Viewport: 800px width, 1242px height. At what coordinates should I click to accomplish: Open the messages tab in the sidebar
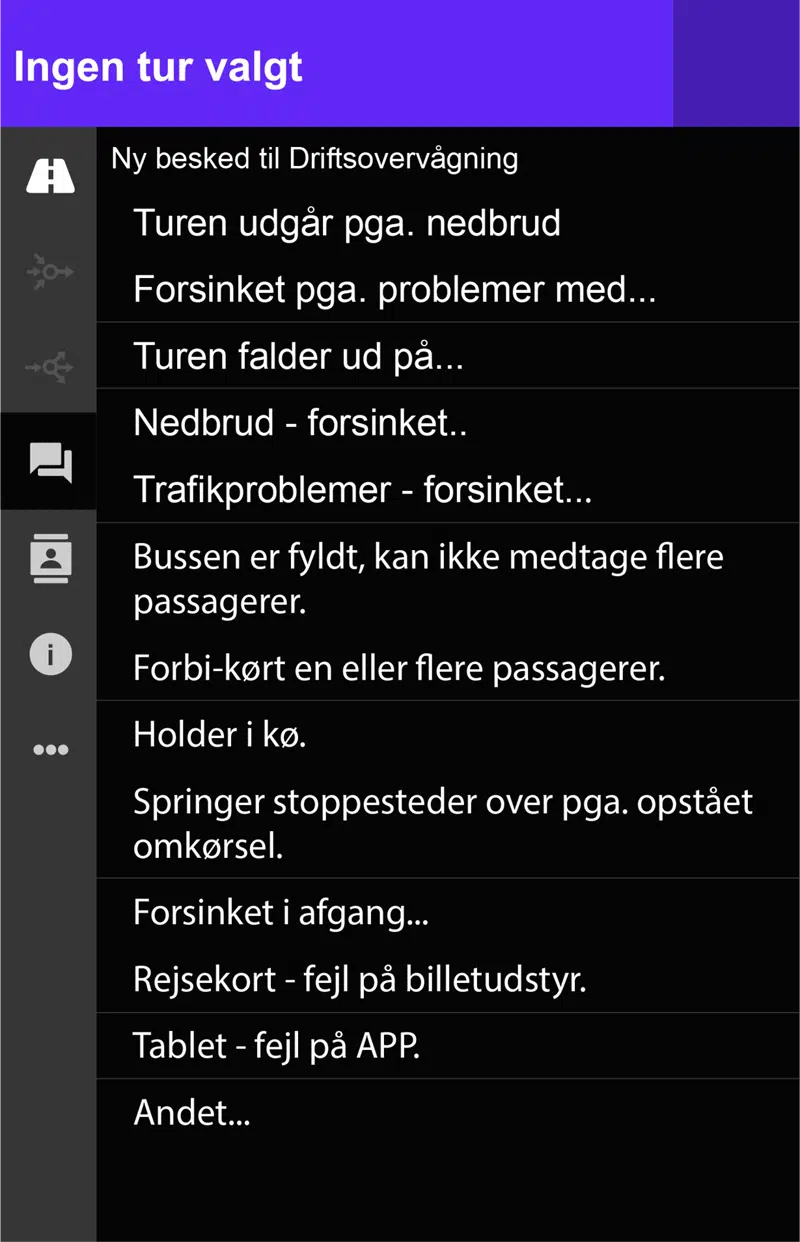[x=50, y=462]
